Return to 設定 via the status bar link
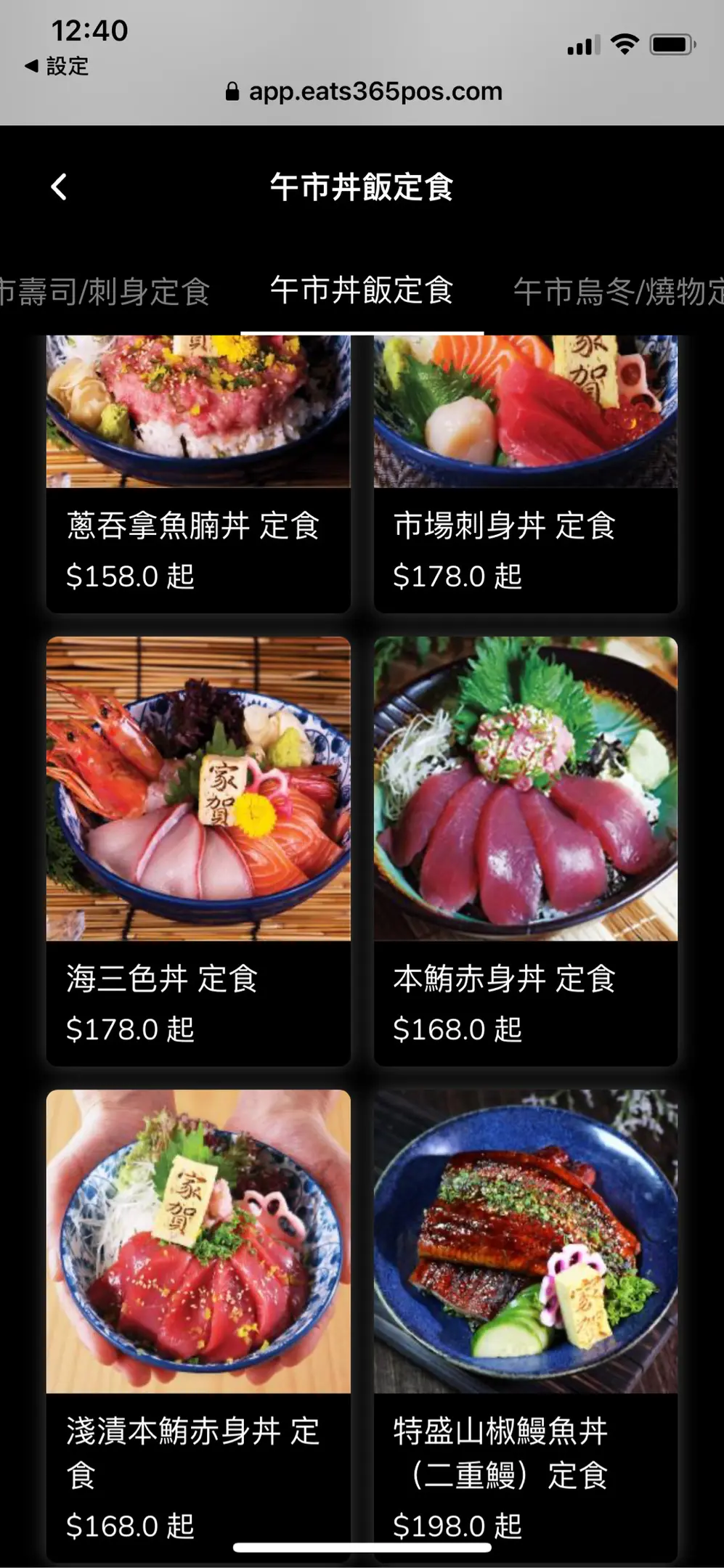 [x=58, y=66]
